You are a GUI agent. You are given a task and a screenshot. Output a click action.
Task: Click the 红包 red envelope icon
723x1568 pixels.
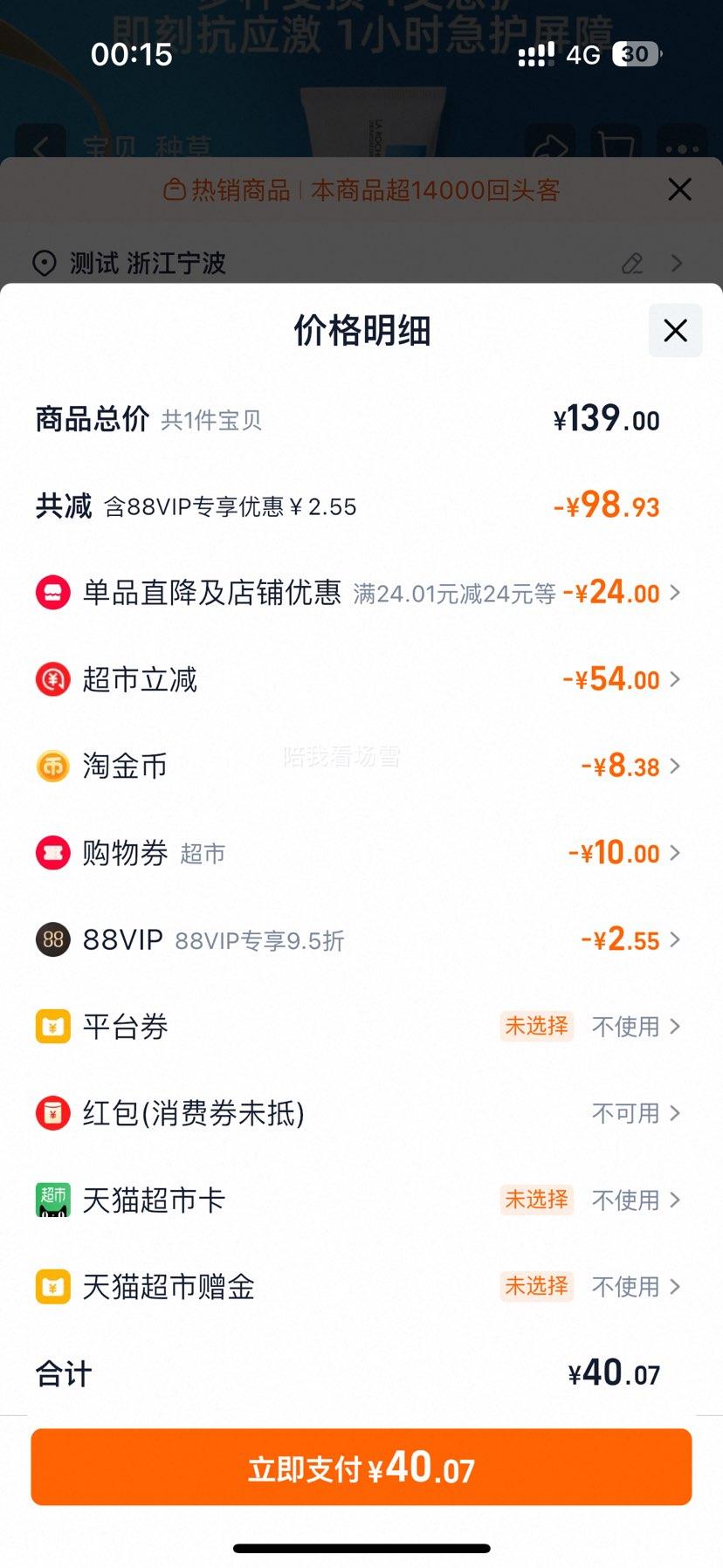pyautogui.click(x=52, y=1114)
